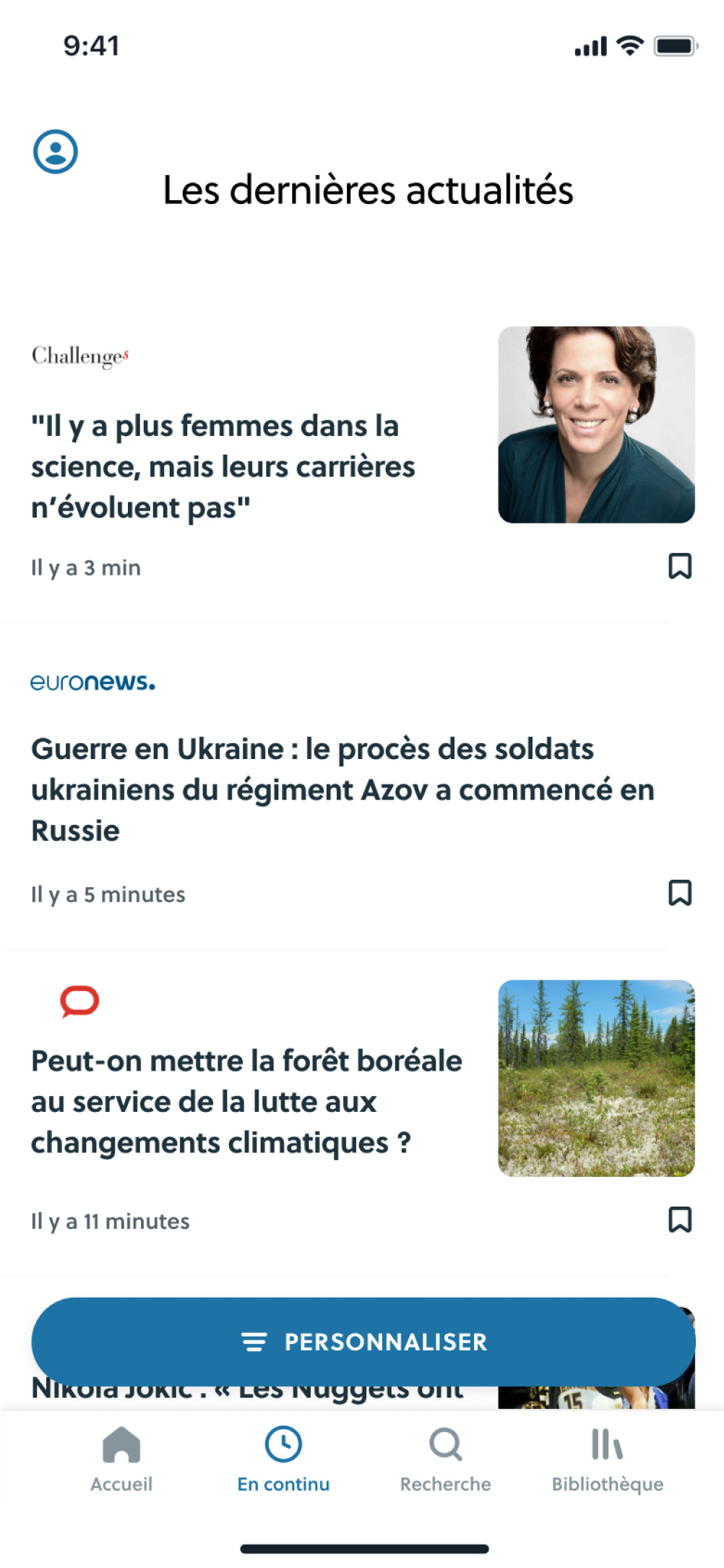This screenshot has height=1568, width=724.
Task: Tap the Wi-Fi indicator in the status bar
Action: point(628,45)
